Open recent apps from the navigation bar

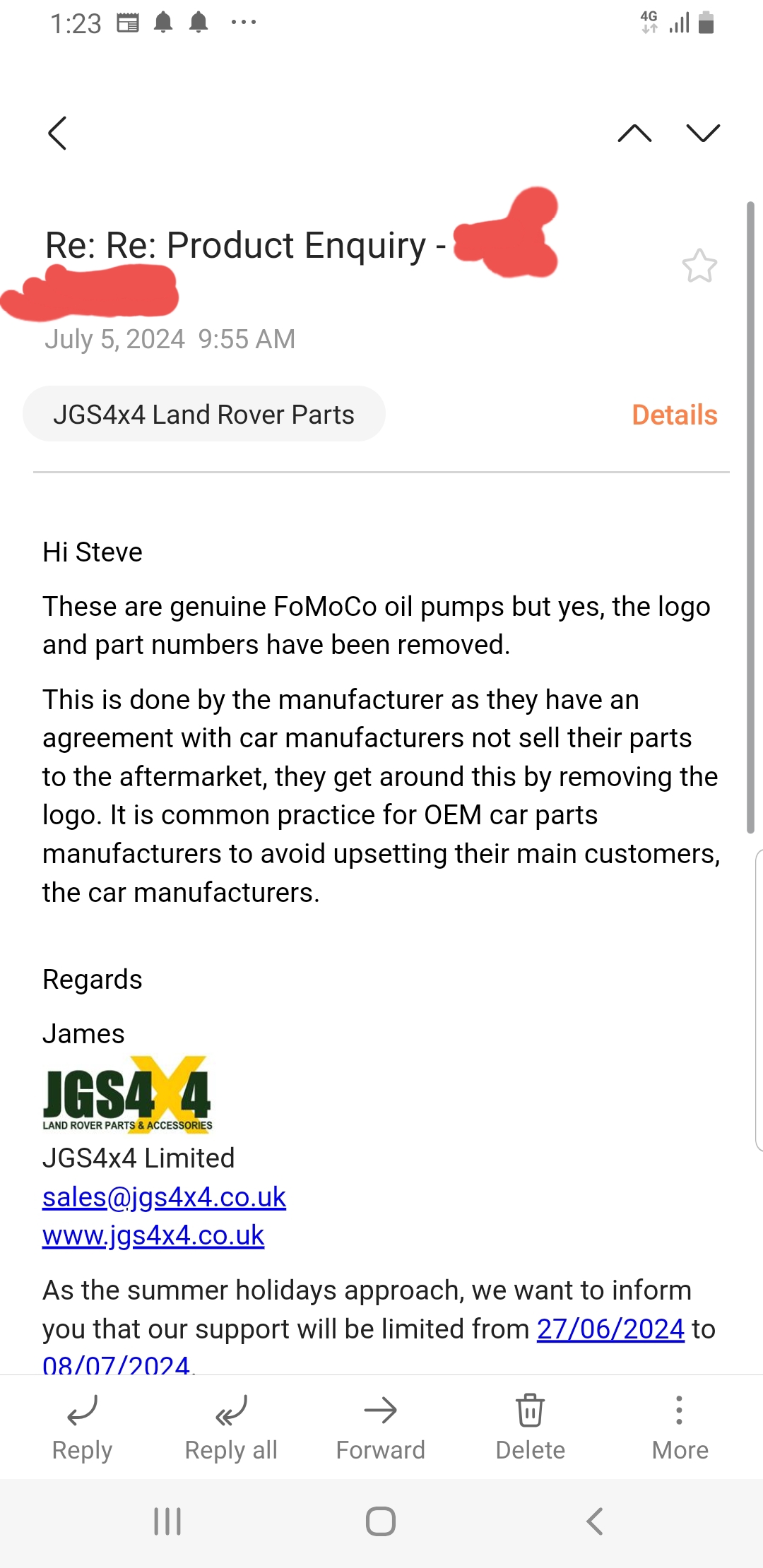167,1521
